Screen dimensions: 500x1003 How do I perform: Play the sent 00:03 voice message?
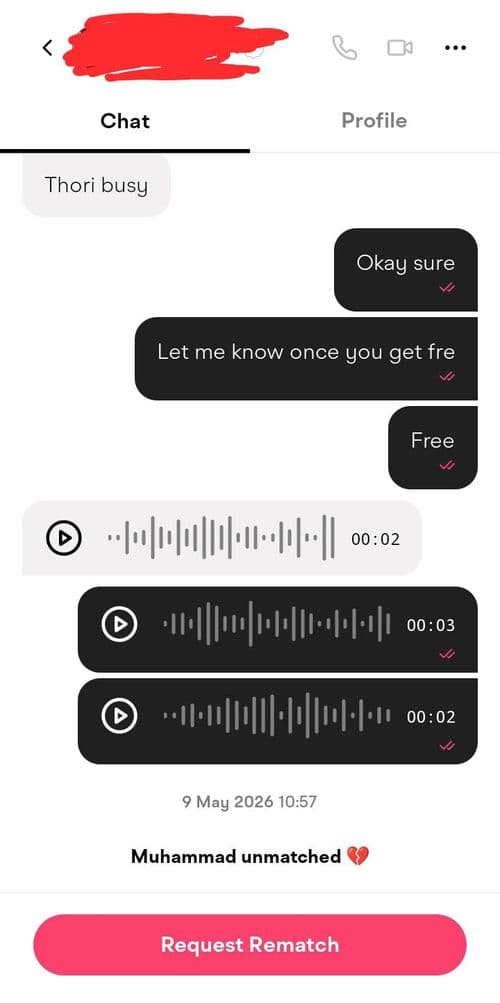(x=119, y=624)
